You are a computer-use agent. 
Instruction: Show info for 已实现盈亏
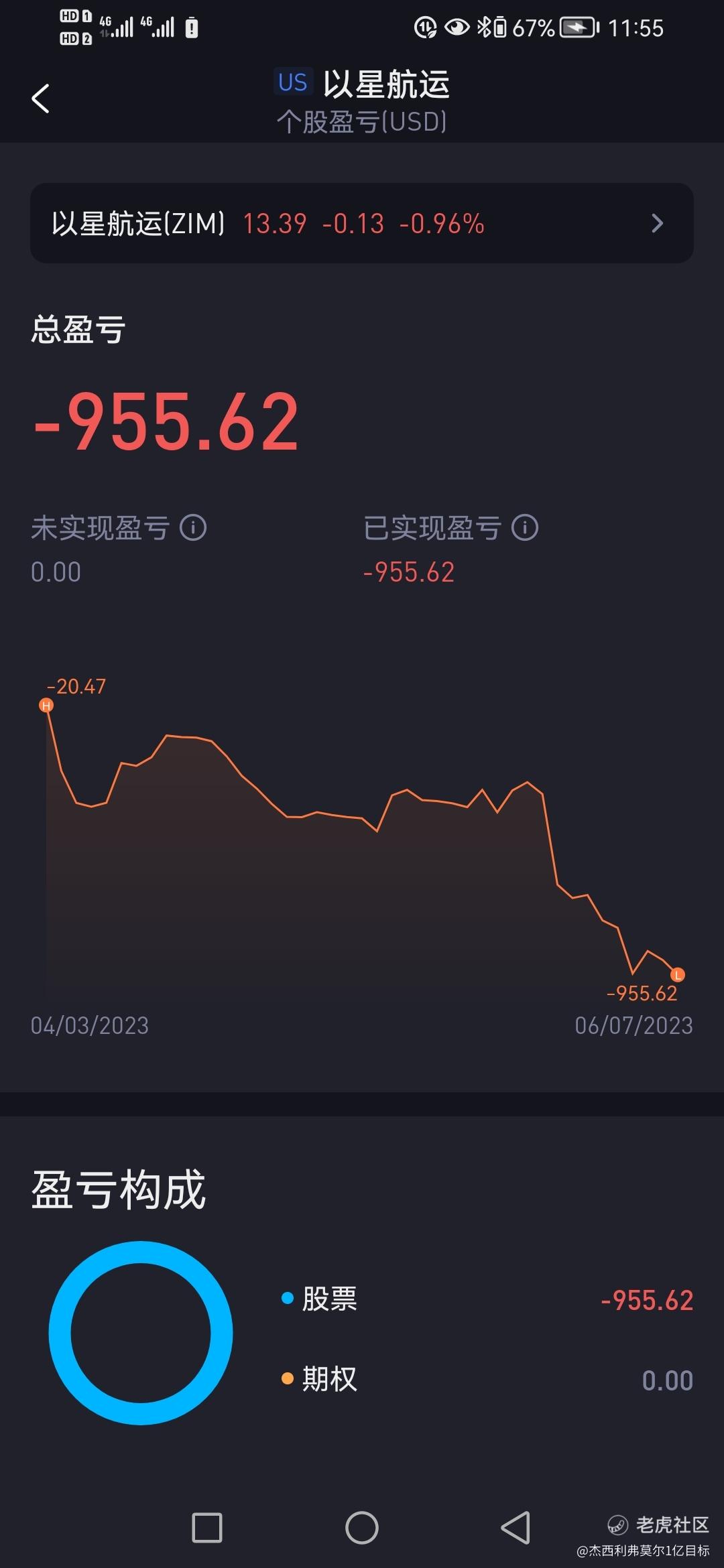click(x=525, y=528)
